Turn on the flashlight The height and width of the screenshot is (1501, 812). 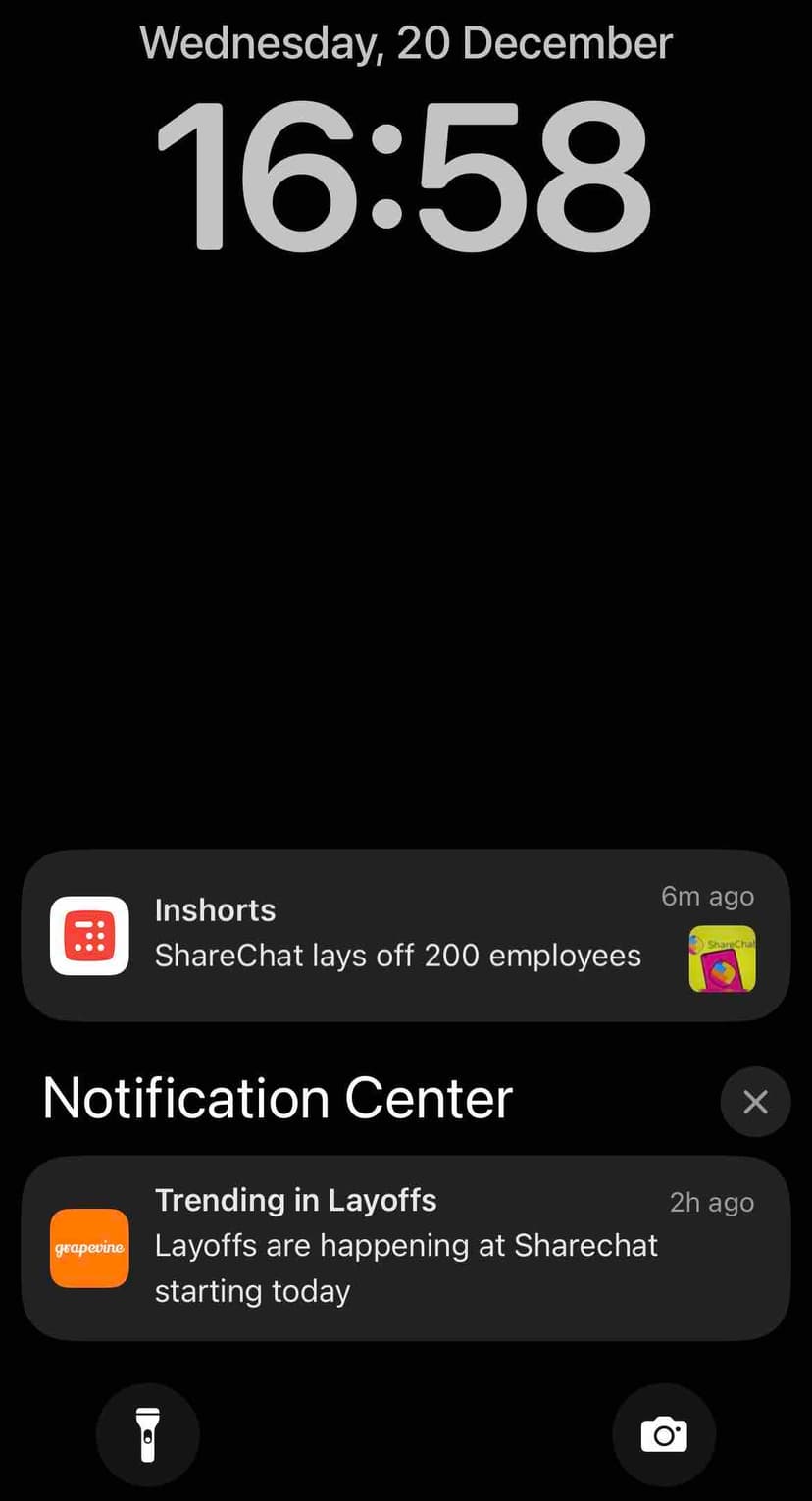(x=148, y=1434)
